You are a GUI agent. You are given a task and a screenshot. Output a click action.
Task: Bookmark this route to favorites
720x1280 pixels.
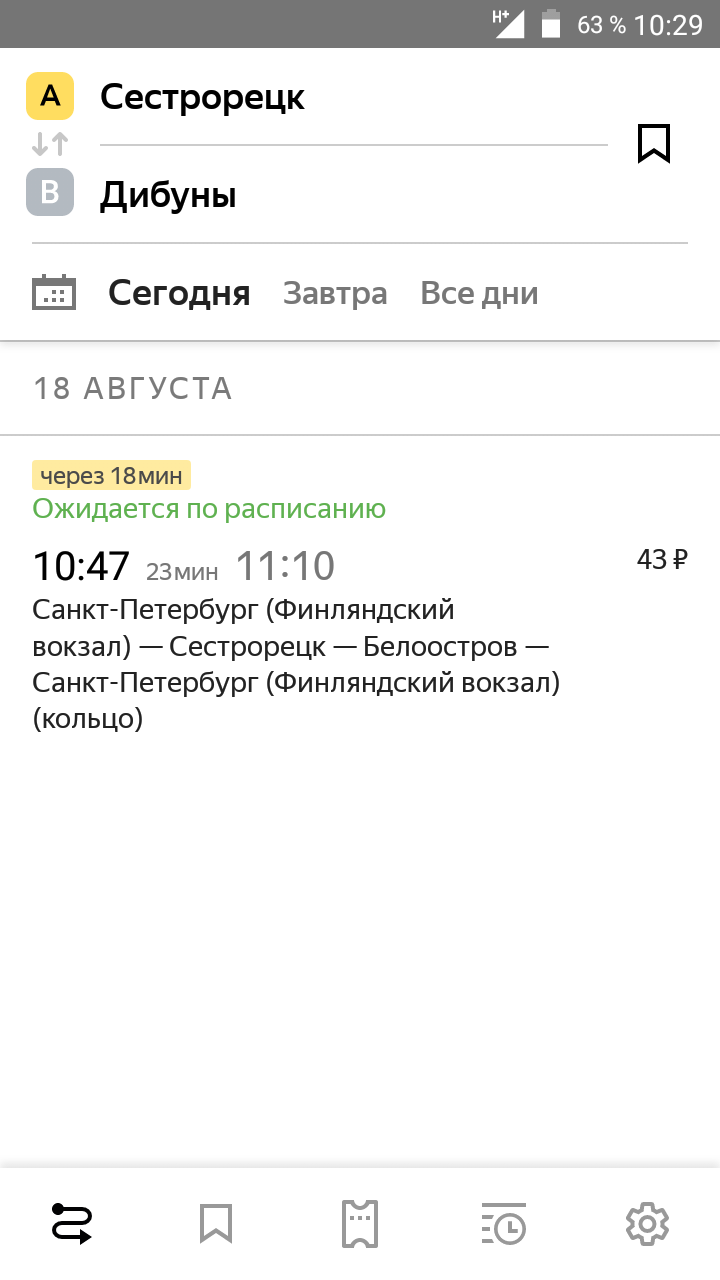653,144
